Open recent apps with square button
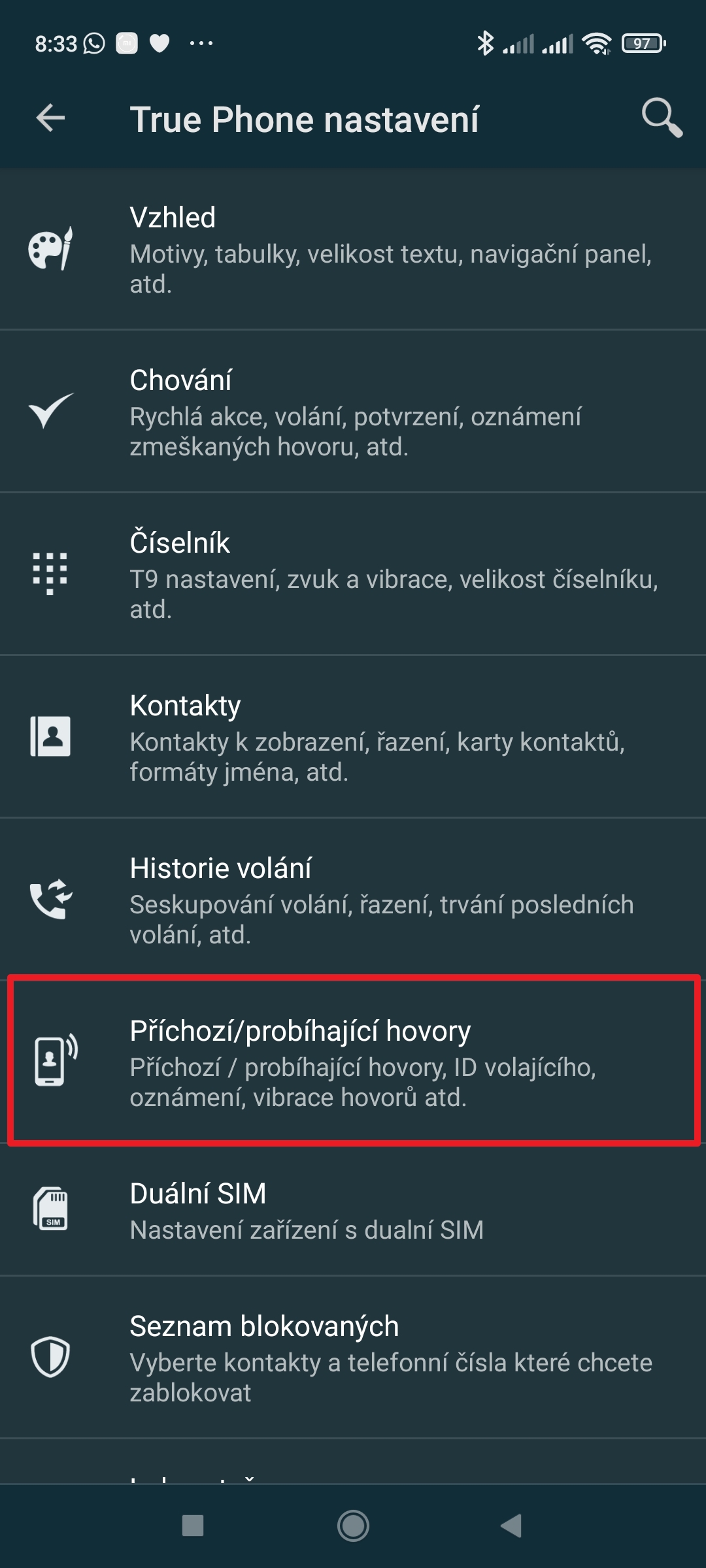This screenshot has height=1568, width=706. click(x=193, y=1526)
